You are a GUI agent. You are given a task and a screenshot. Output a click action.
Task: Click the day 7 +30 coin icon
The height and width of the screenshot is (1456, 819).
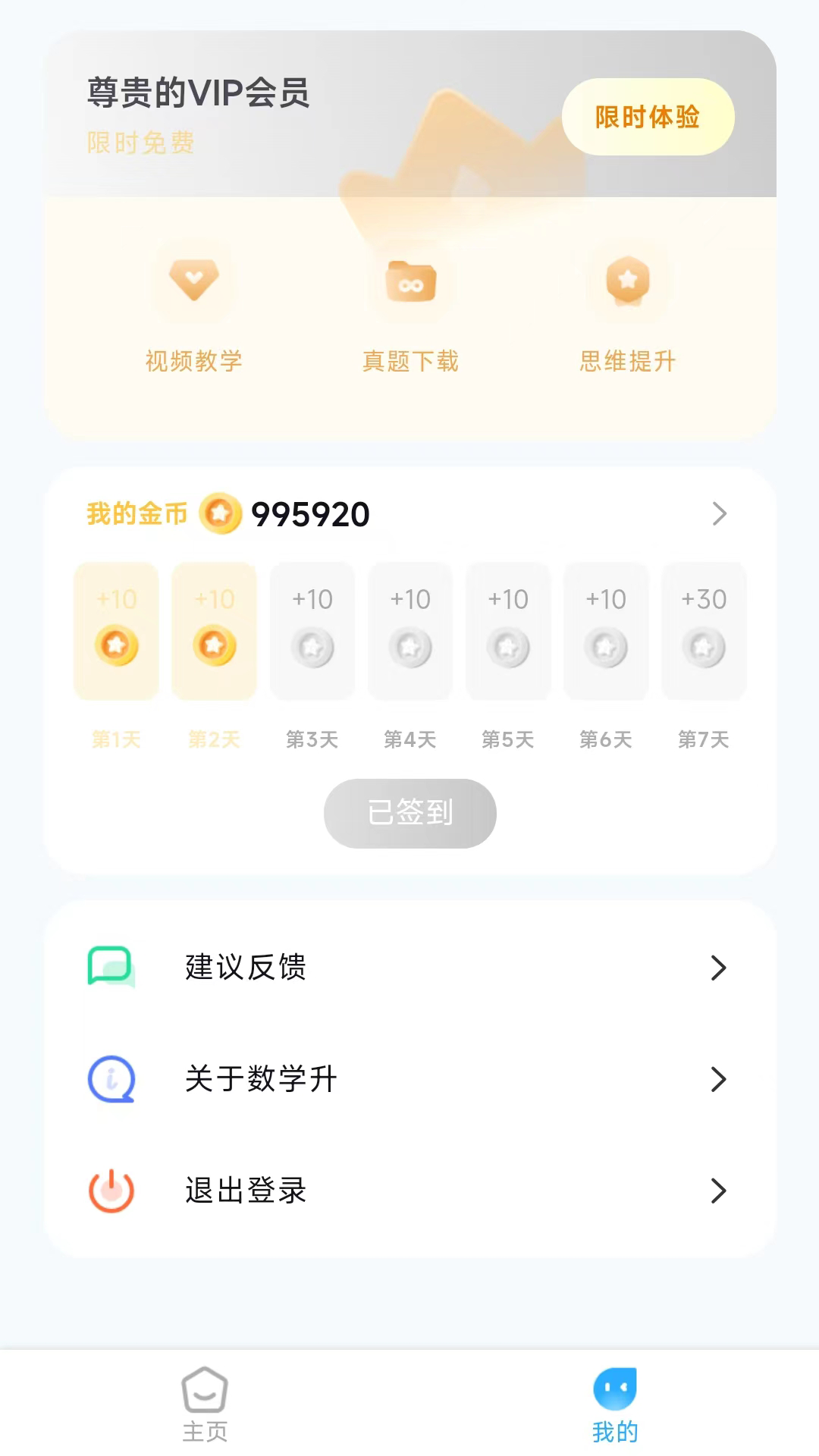(704, 646)
